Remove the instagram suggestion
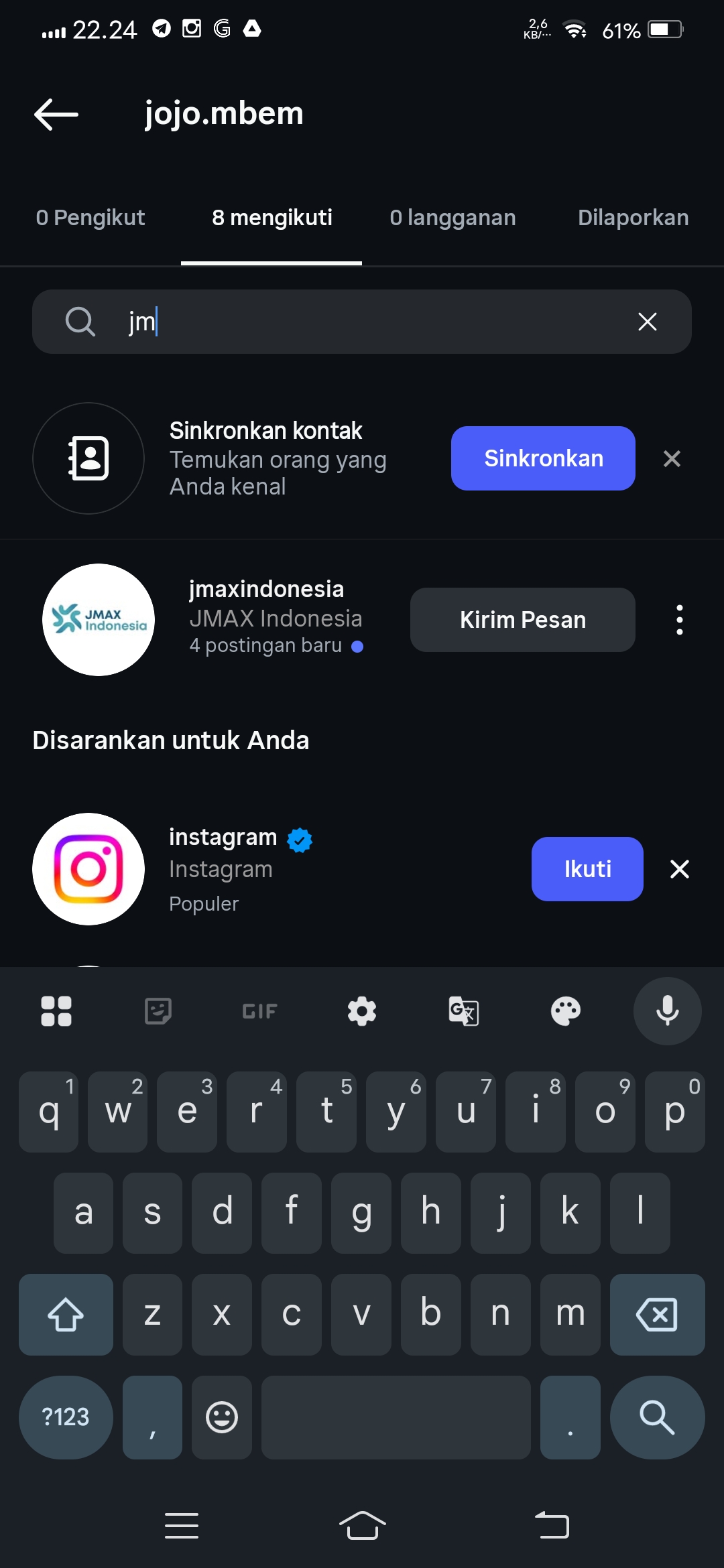This screenshot has height=1568, width=724. 680,869
